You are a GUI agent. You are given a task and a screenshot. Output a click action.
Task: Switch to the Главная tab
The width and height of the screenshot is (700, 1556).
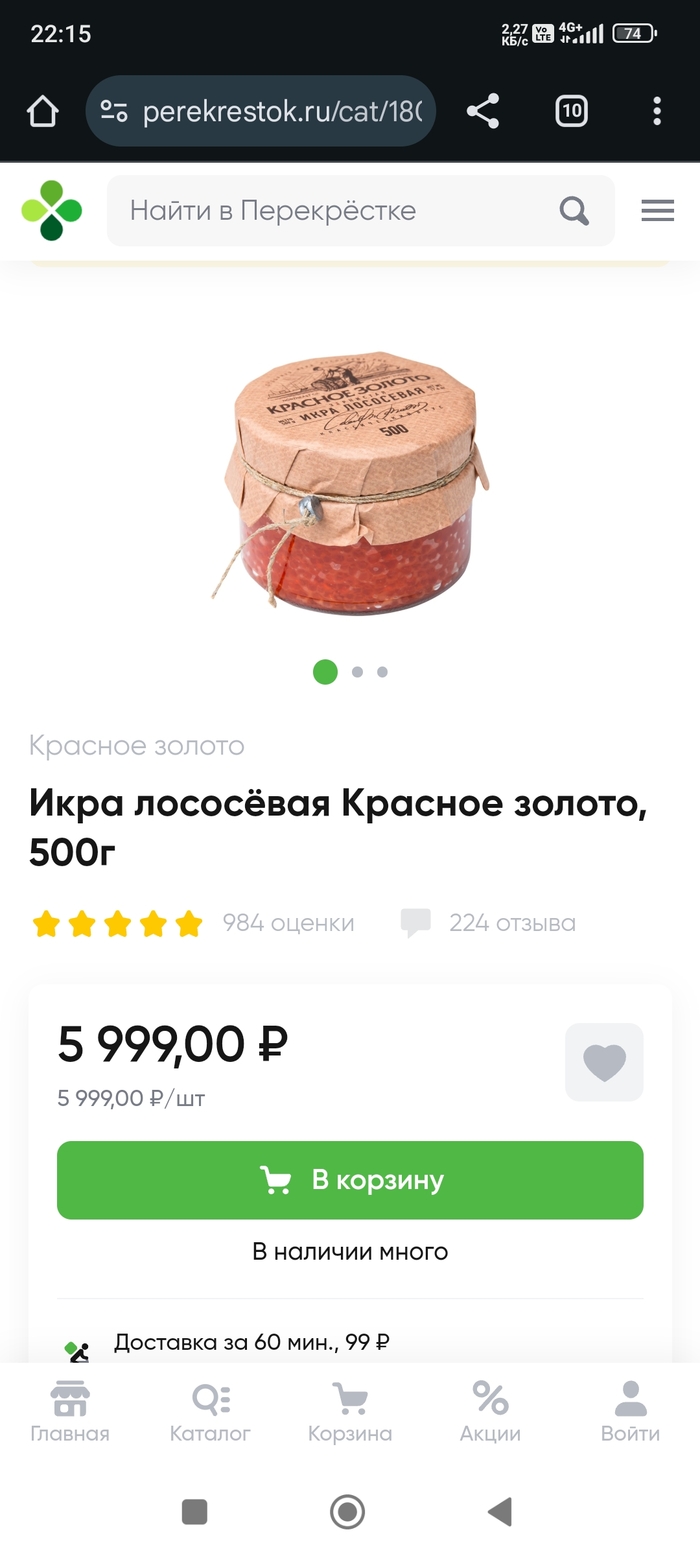point(70,1411)
